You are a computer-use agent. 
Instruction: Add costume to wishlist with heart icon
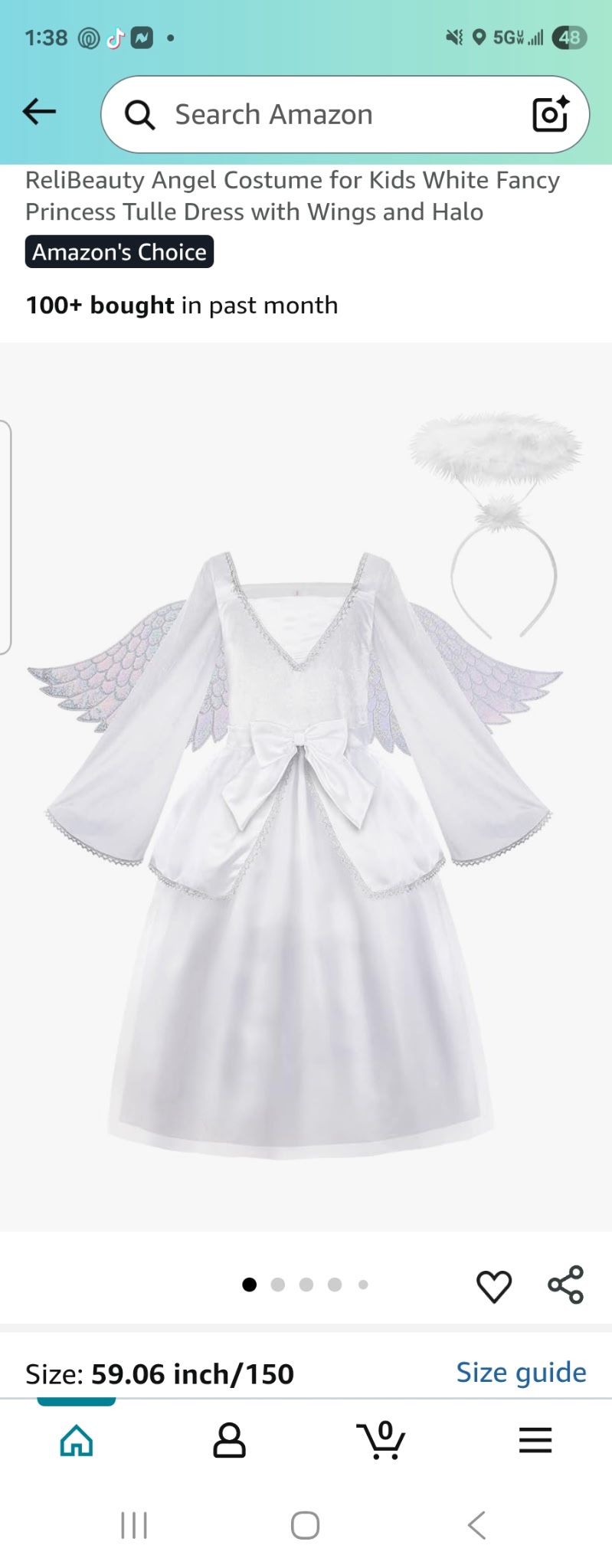click(x=495, y=1285)
